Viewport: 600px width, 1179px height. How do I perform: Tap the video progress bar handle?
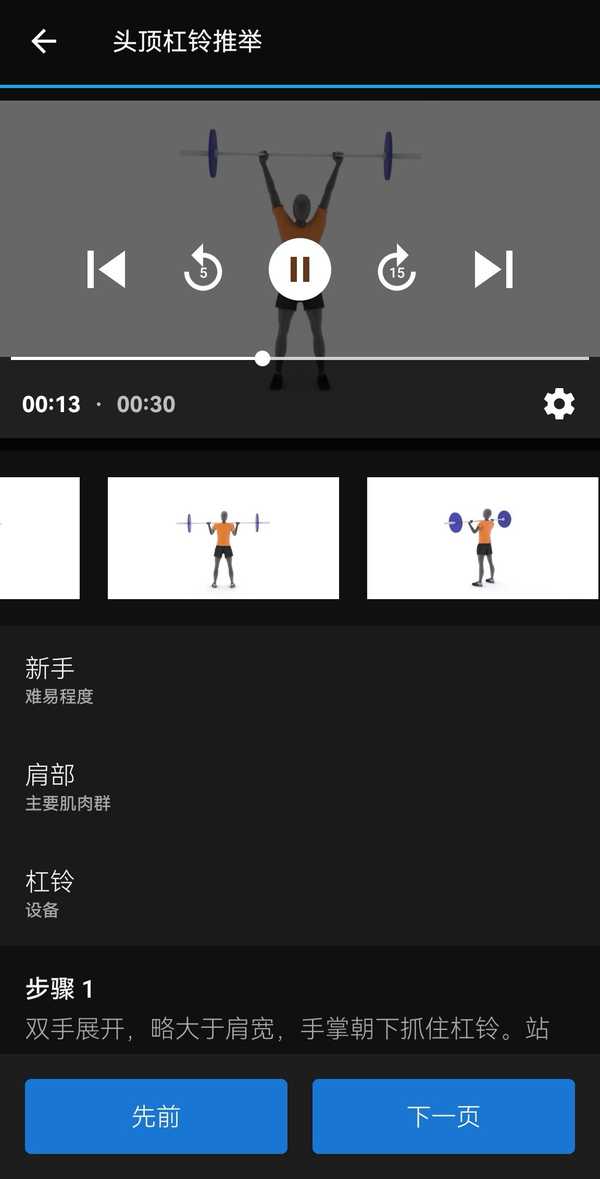point(262,359)
